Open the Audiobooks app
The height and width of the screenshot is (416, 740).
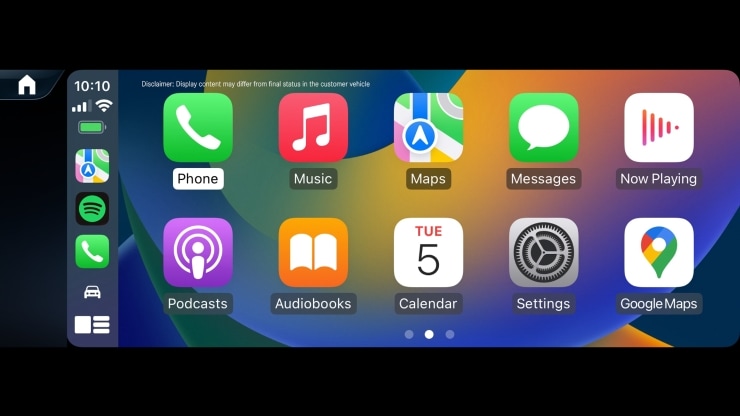(x=313, y=253)
